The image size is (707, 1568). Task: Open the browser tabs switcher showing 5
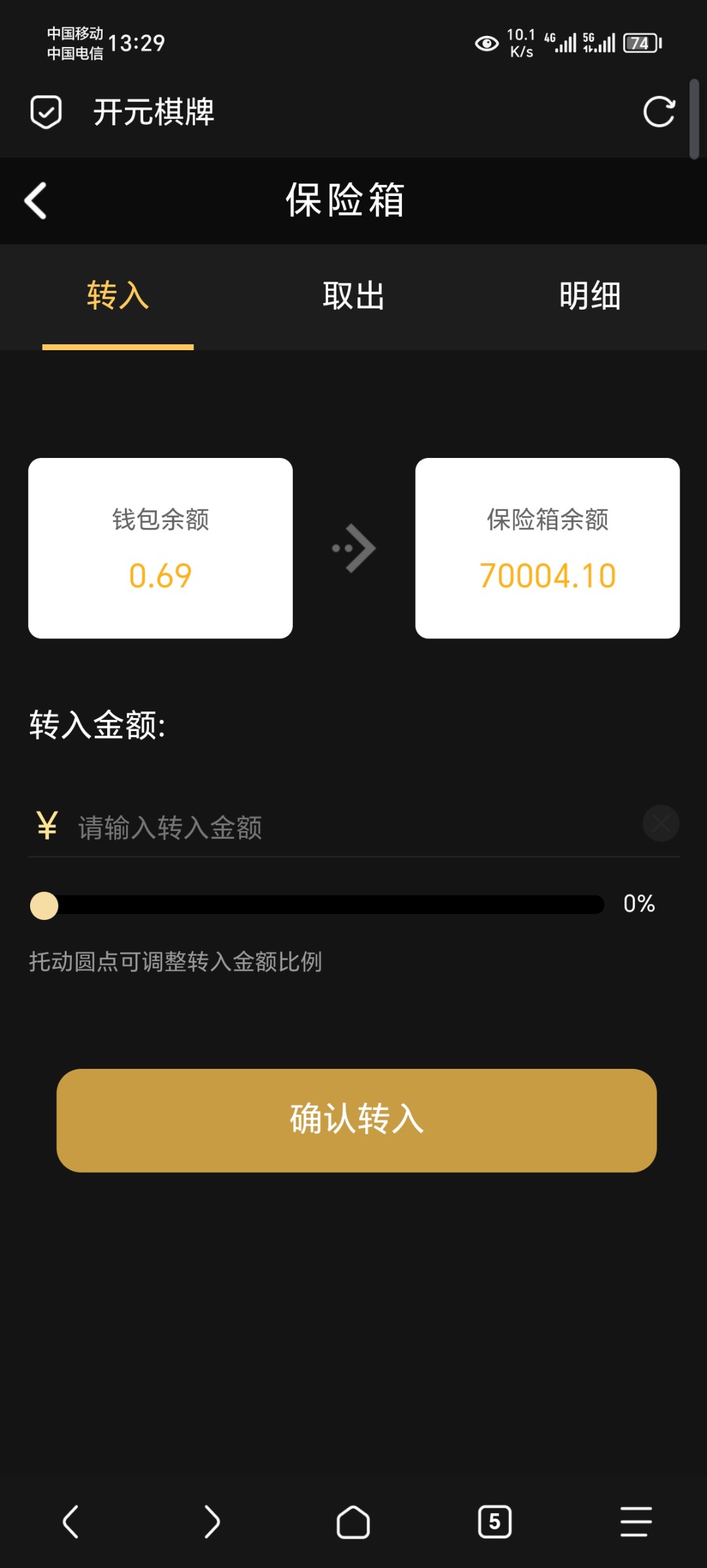495,1522
